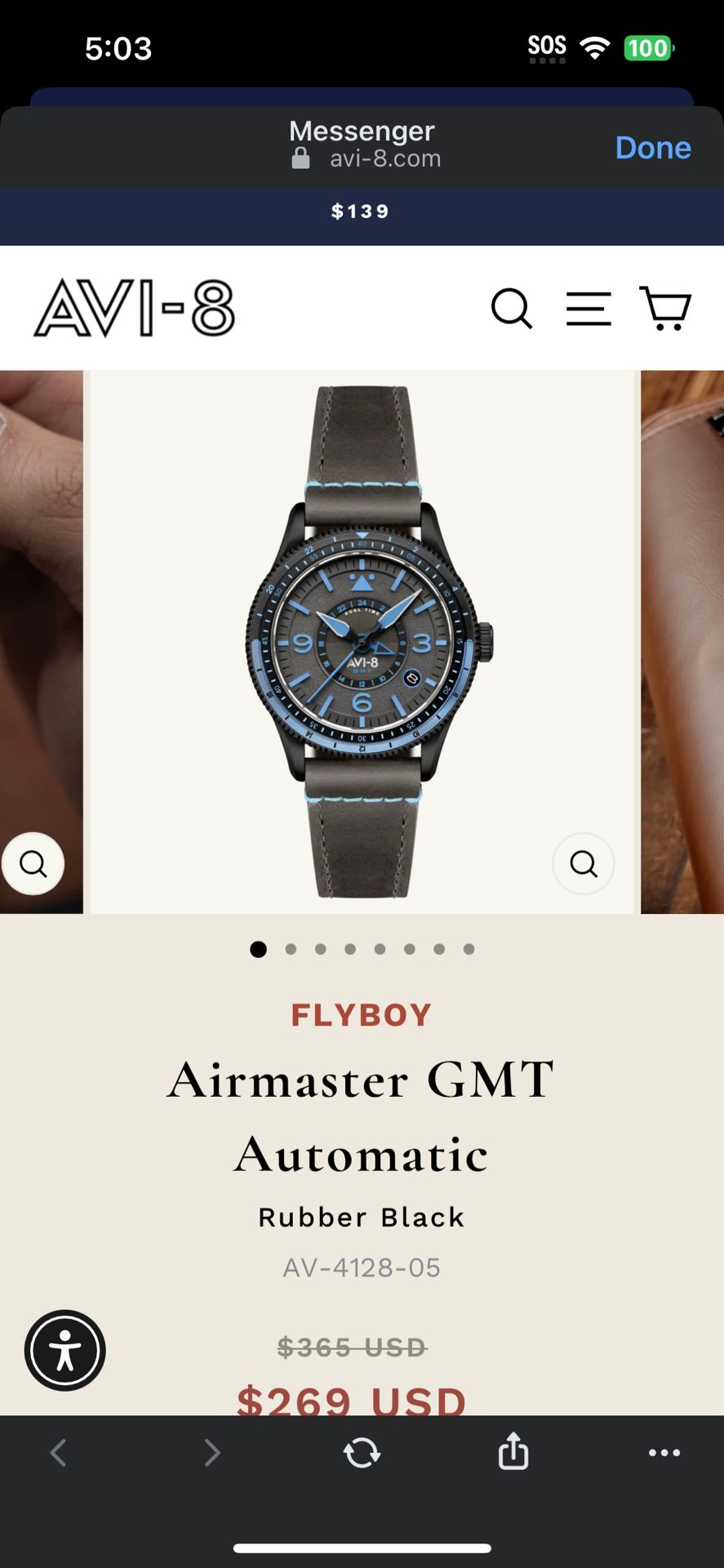This screenshot has width=724, height=1568.
Task: Open accessibility options widget
Action: [x=65, y=1350]
